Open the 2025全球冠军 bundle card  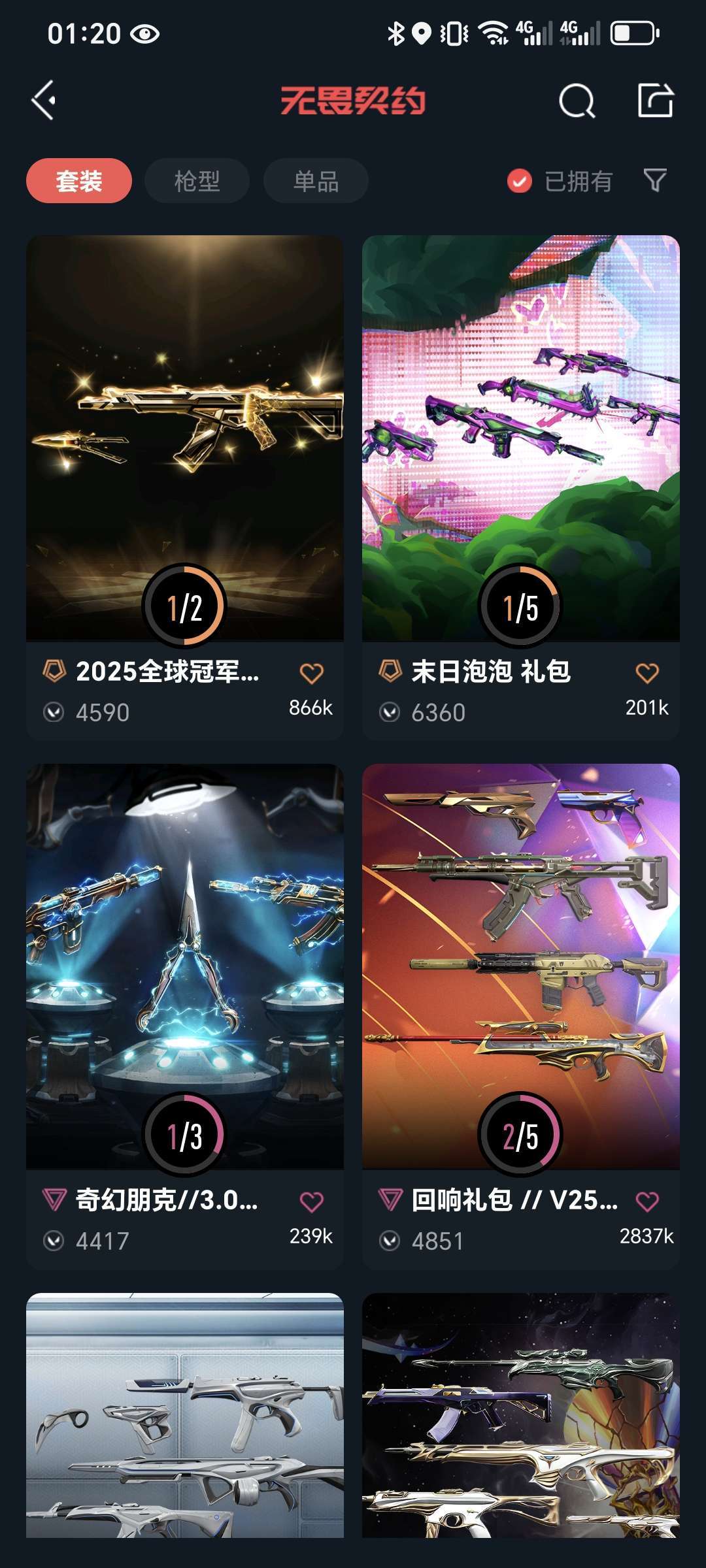coord(185,438)
